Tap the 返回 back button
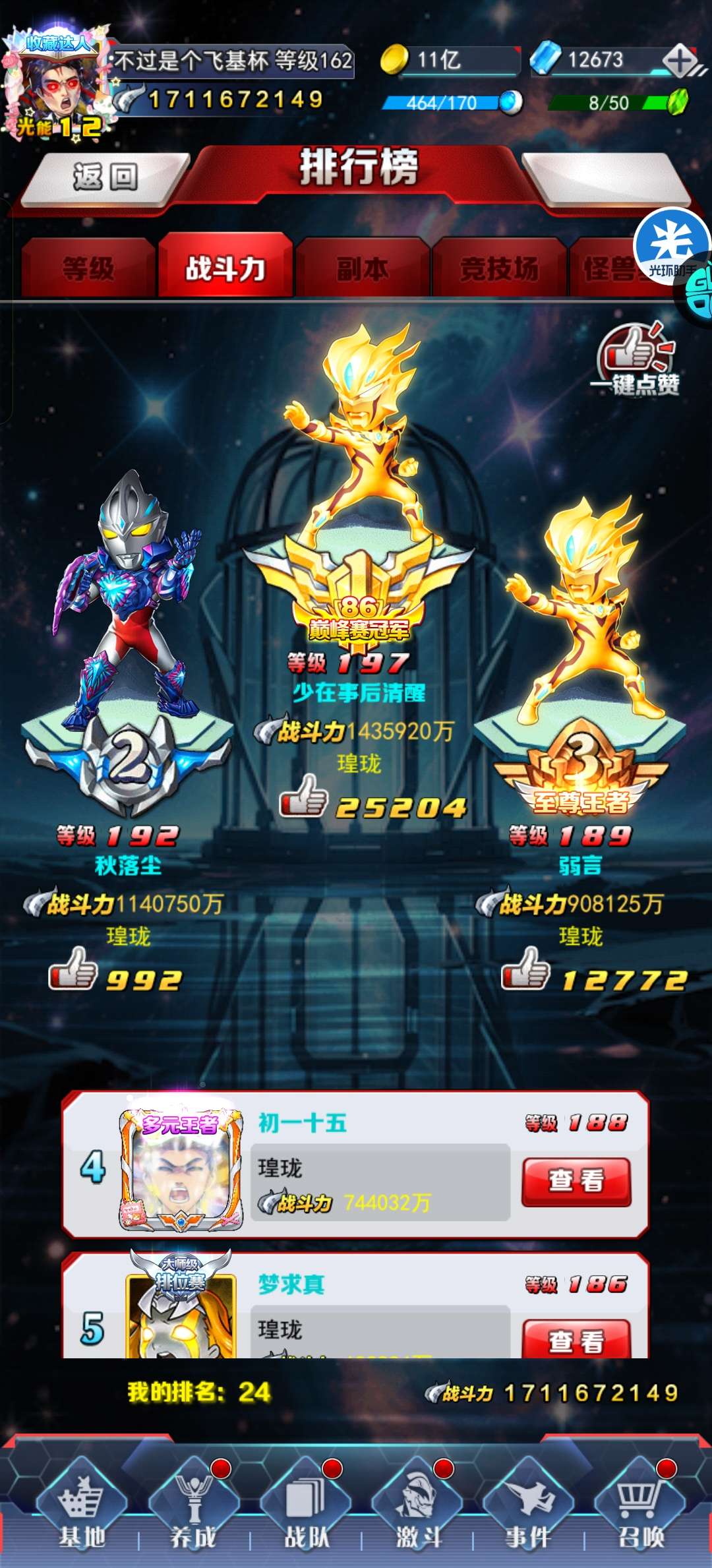The width and height of the screenshot is (712, 1568). coord(105,178)
